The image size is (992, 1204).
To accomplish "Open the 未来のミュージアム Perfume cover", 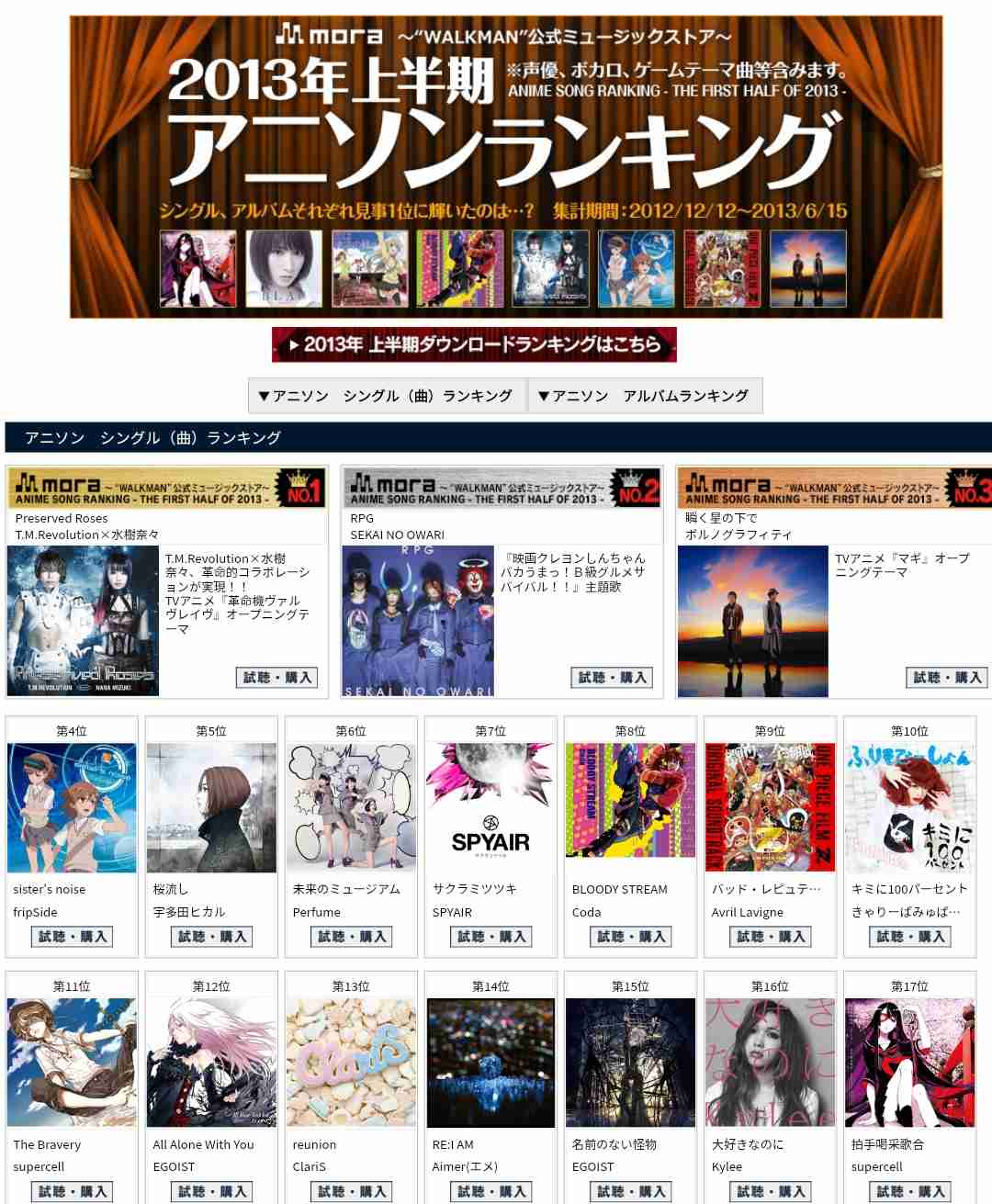I will 351,808.
